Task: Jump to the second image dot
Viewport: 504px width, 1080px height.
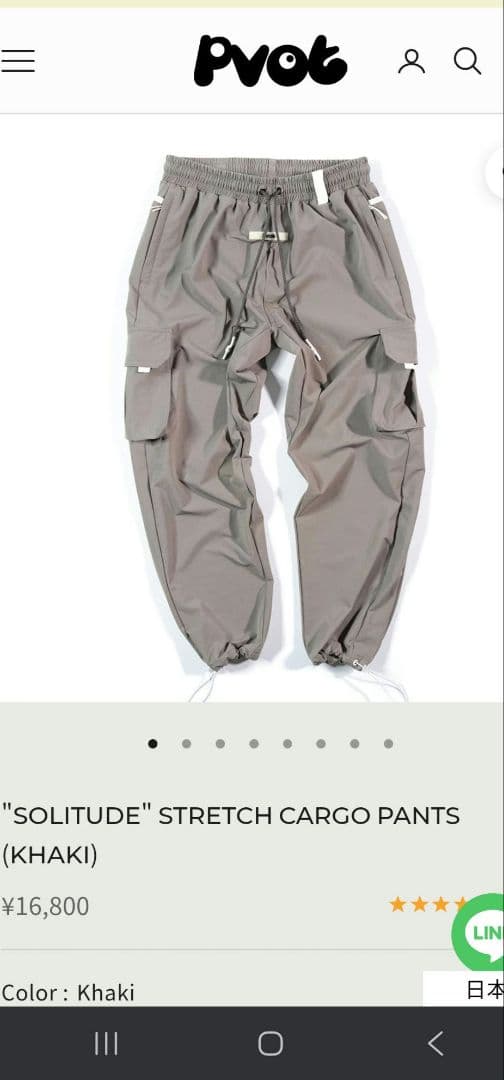Action: 187,744
